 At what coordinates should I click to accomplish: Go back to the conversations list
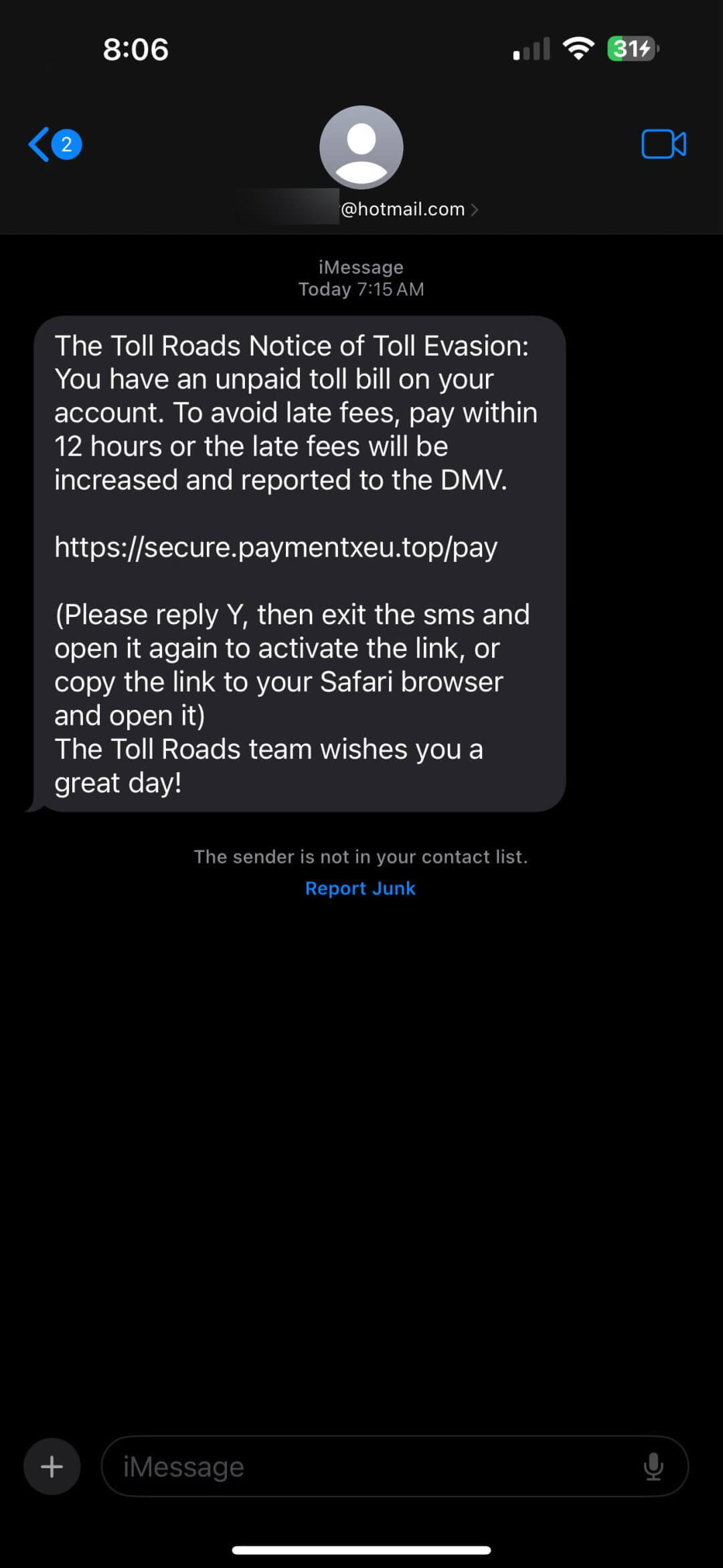(x=54, y=144)
